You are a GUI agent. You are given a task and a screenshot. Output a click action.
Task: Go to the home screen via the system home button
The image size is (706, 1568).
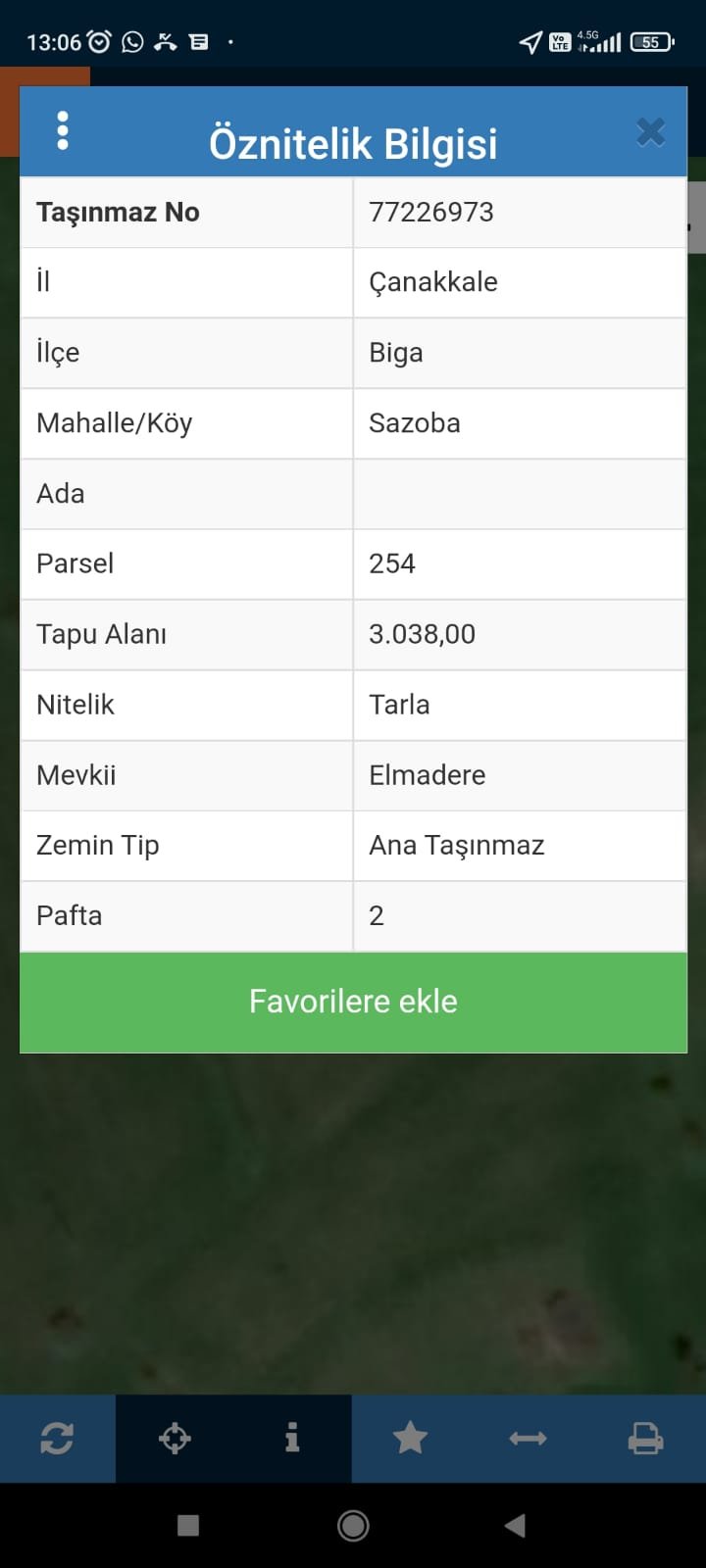coord(353,1525)
